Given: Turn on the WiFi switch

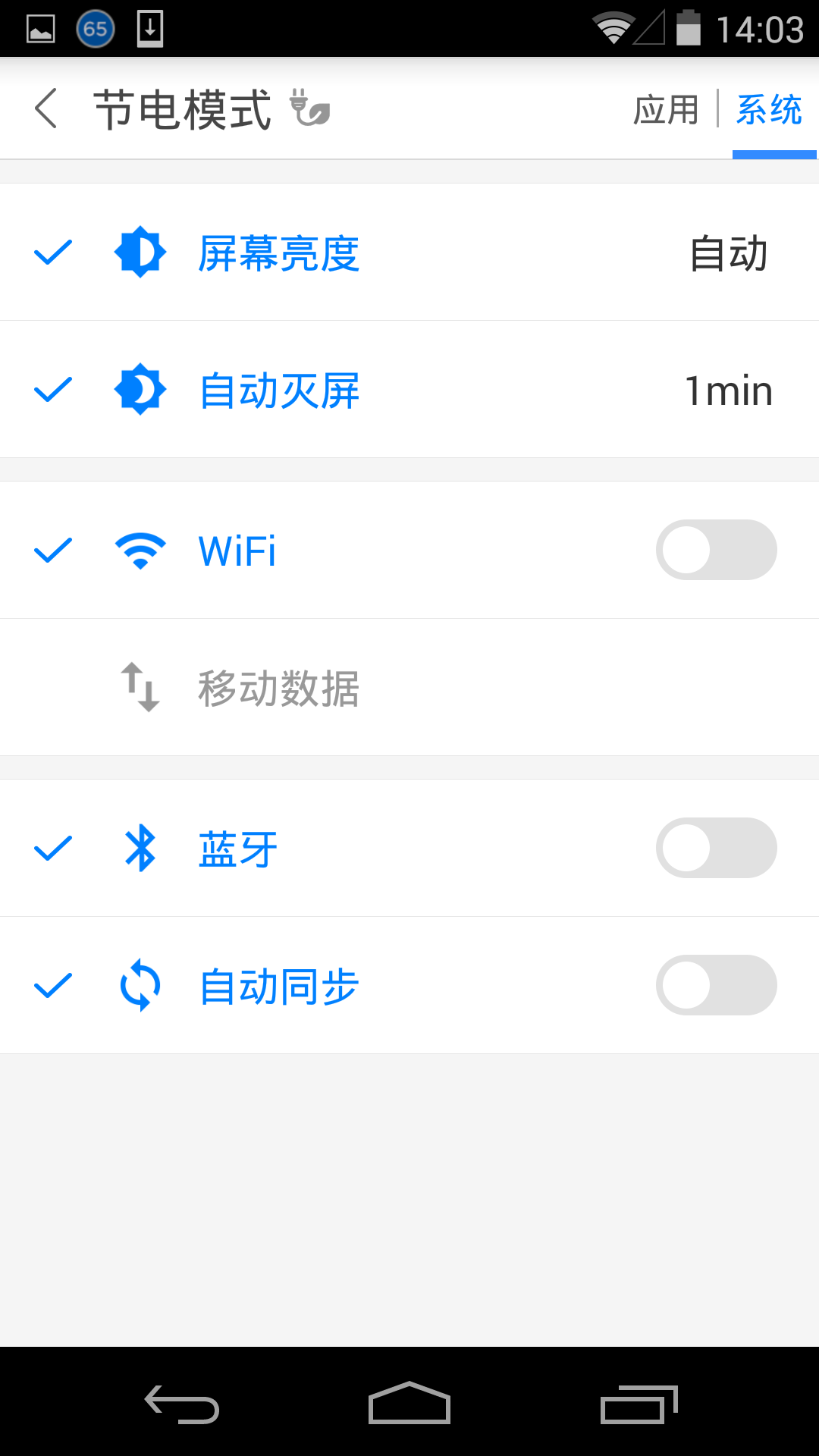Looking at the screenshot, I should [x=716, y=549].
